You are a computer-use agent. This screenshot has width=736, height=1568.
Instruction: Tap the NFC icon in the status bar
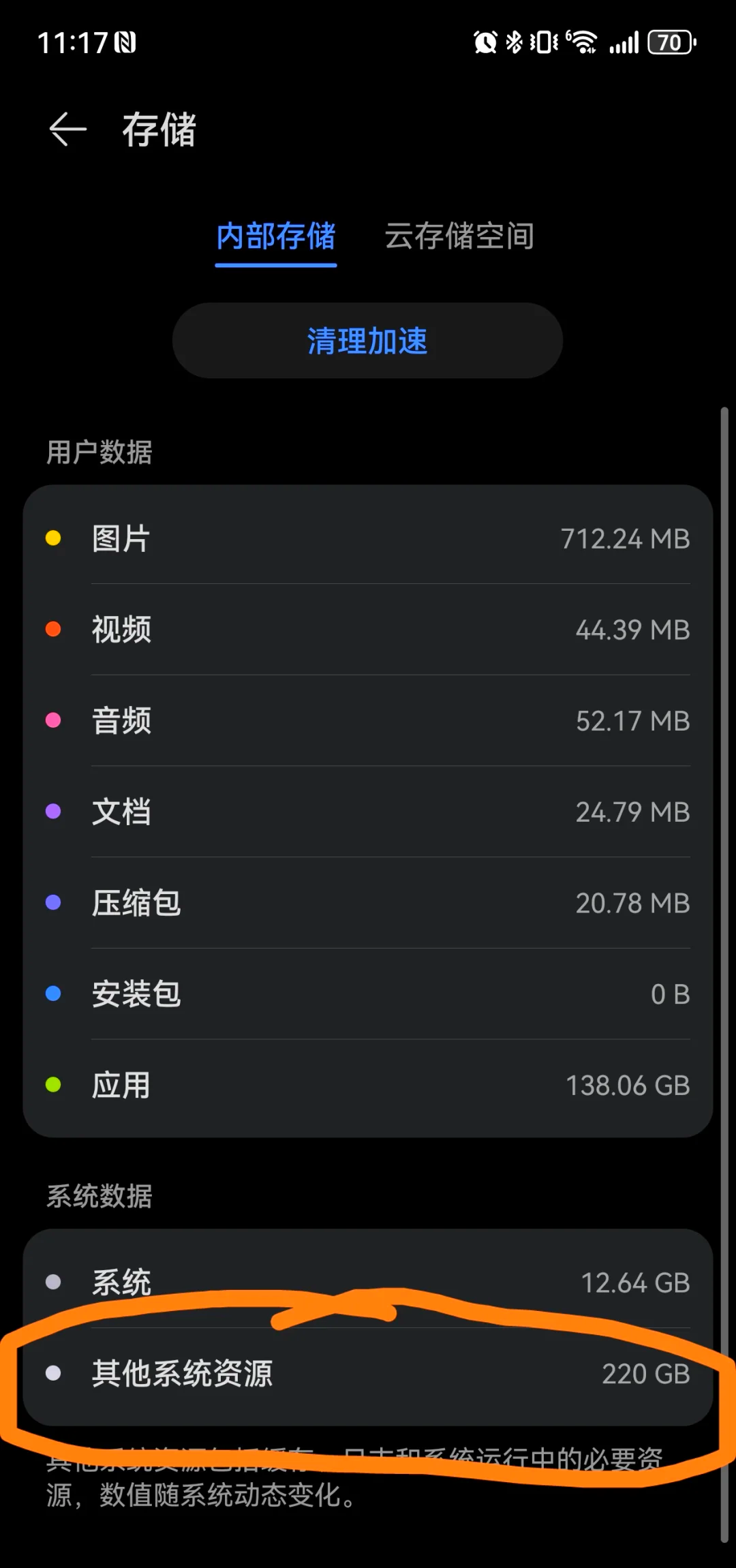(126, 42)
